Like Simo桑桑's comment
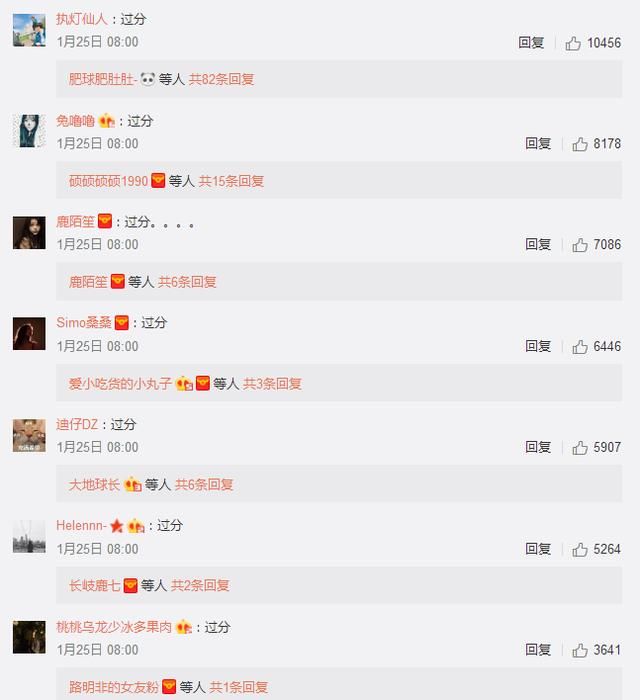The image size is (640, 700). tap(580, 347)
